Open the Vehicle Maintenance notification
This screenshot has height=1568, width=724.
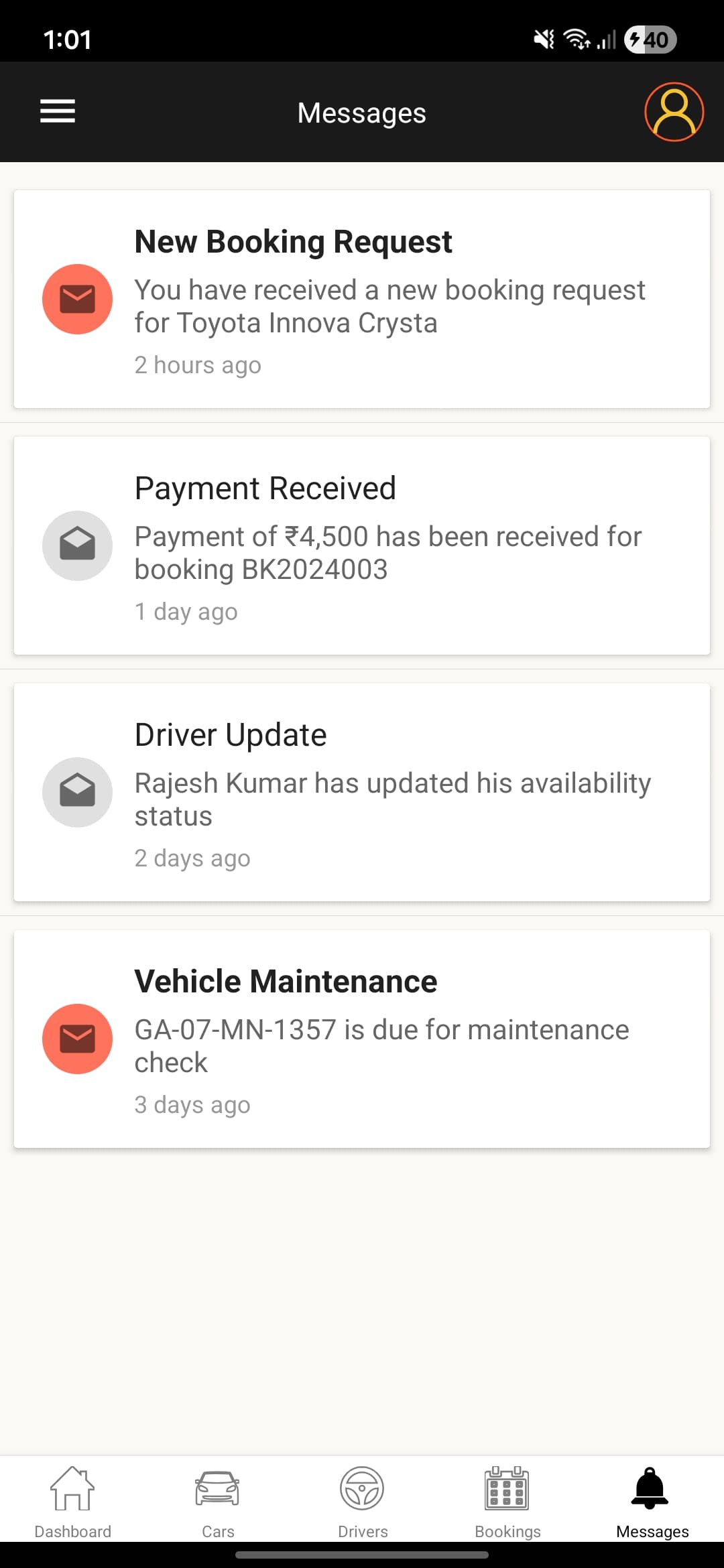362,1039
